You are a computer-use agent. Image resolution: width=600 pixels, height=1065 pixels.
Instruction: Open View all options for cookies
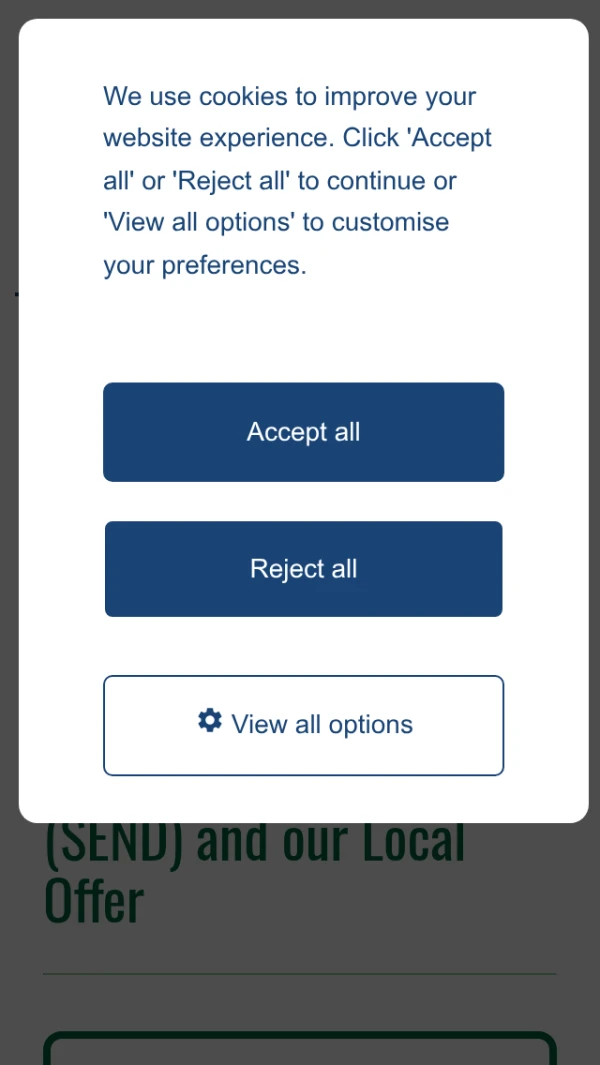tap(303, 725)
